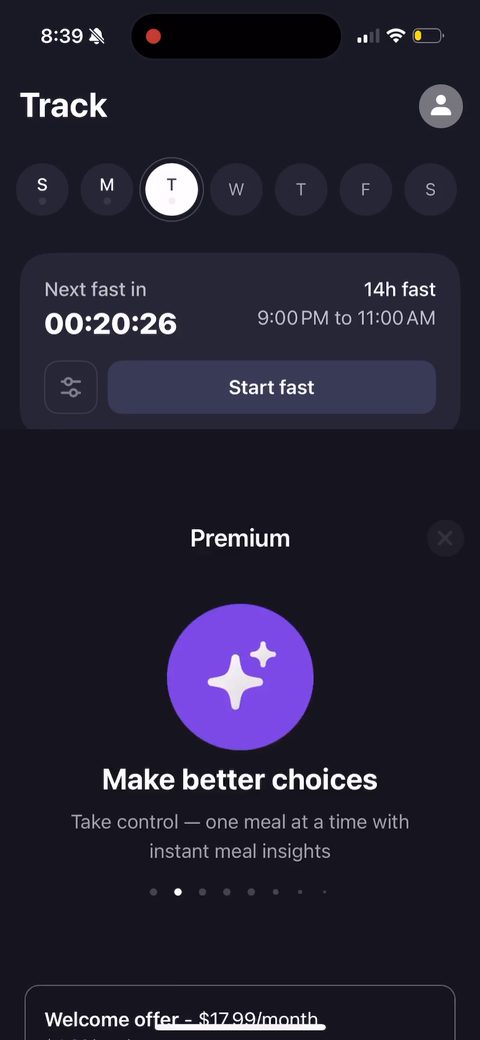Open the profile avatar icon
The height and width of the screenshot is (1040, 480).
(441, 106)
